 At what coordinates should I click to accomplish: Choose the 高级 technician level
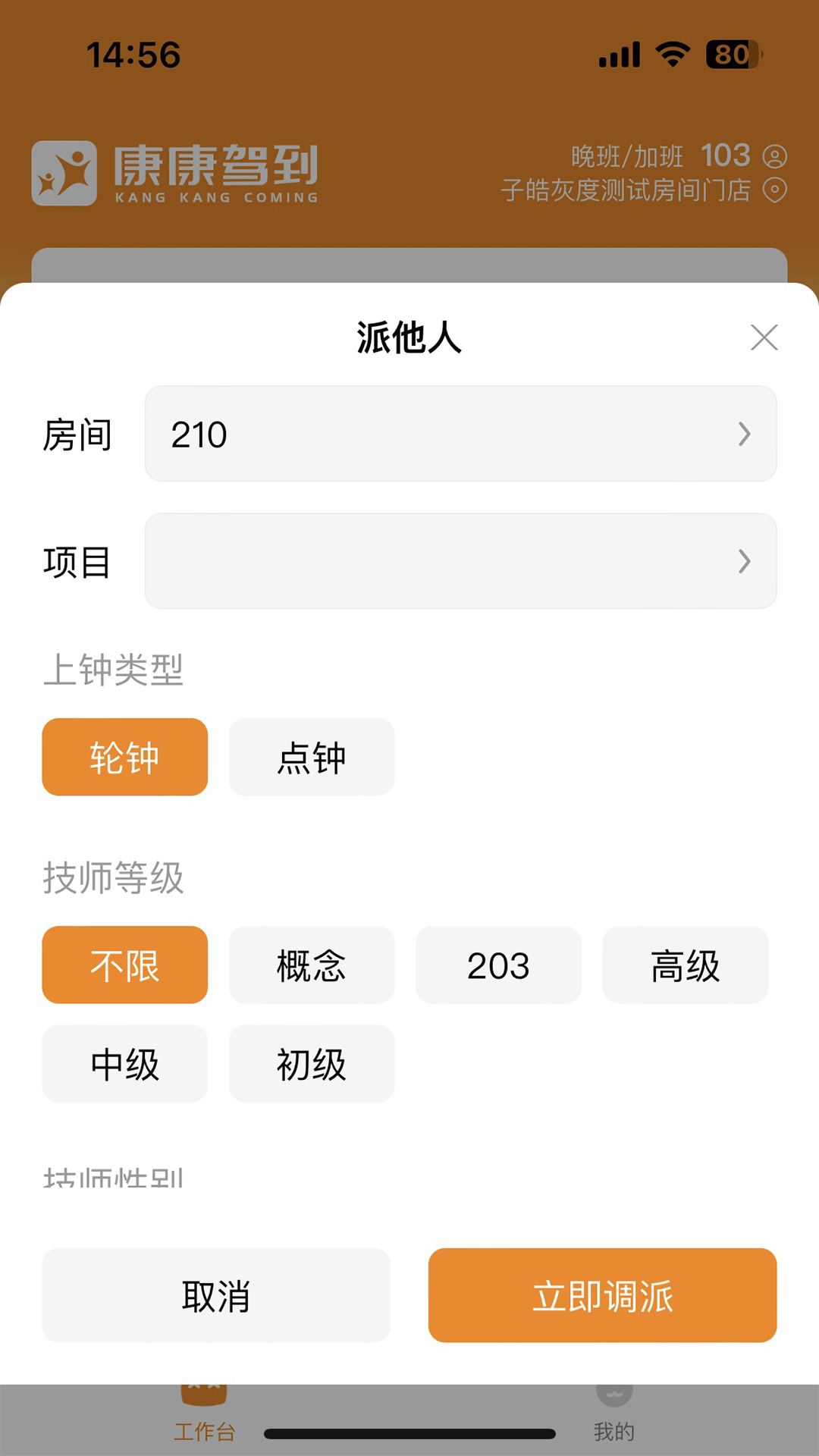pyautogui.click(x=685, y=965)
